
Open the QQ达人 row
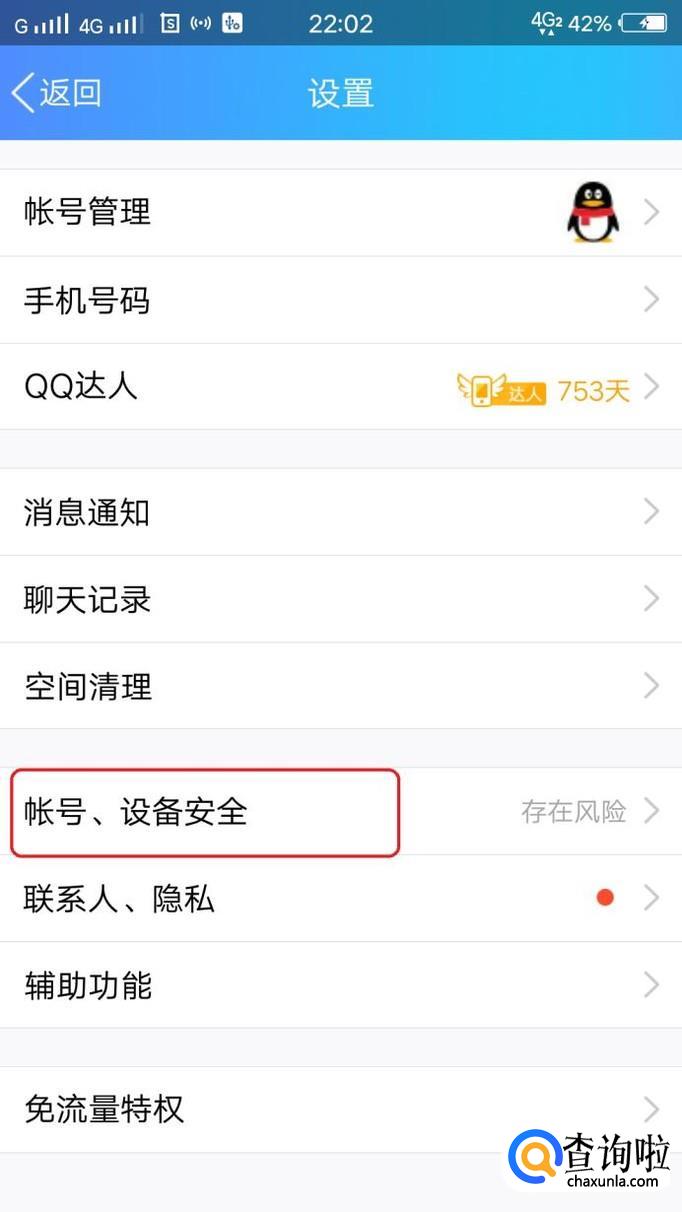coord(80,386)
